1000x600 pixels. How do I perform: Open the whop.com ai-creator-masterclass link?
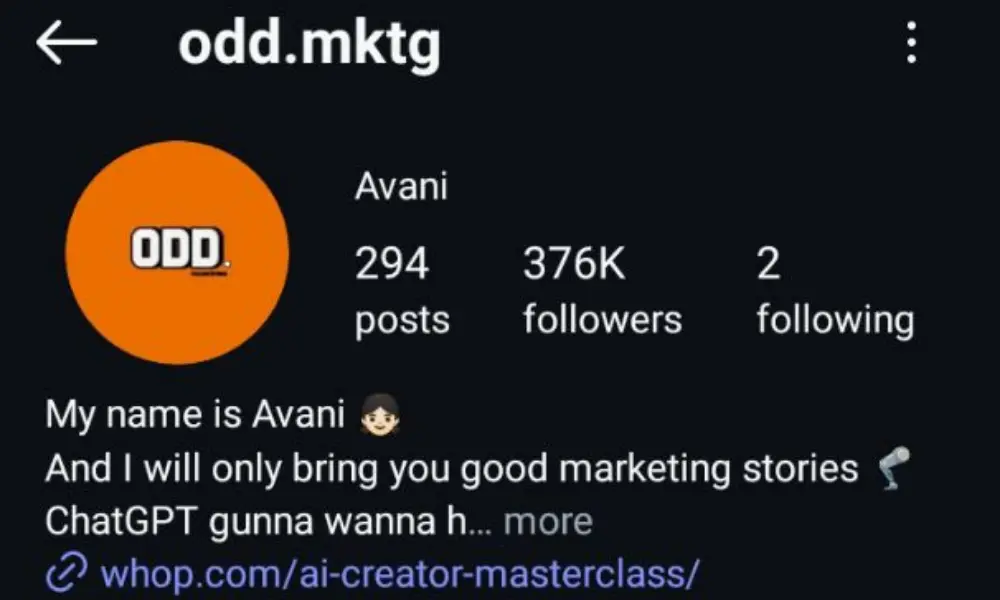[x=398, y=574]
